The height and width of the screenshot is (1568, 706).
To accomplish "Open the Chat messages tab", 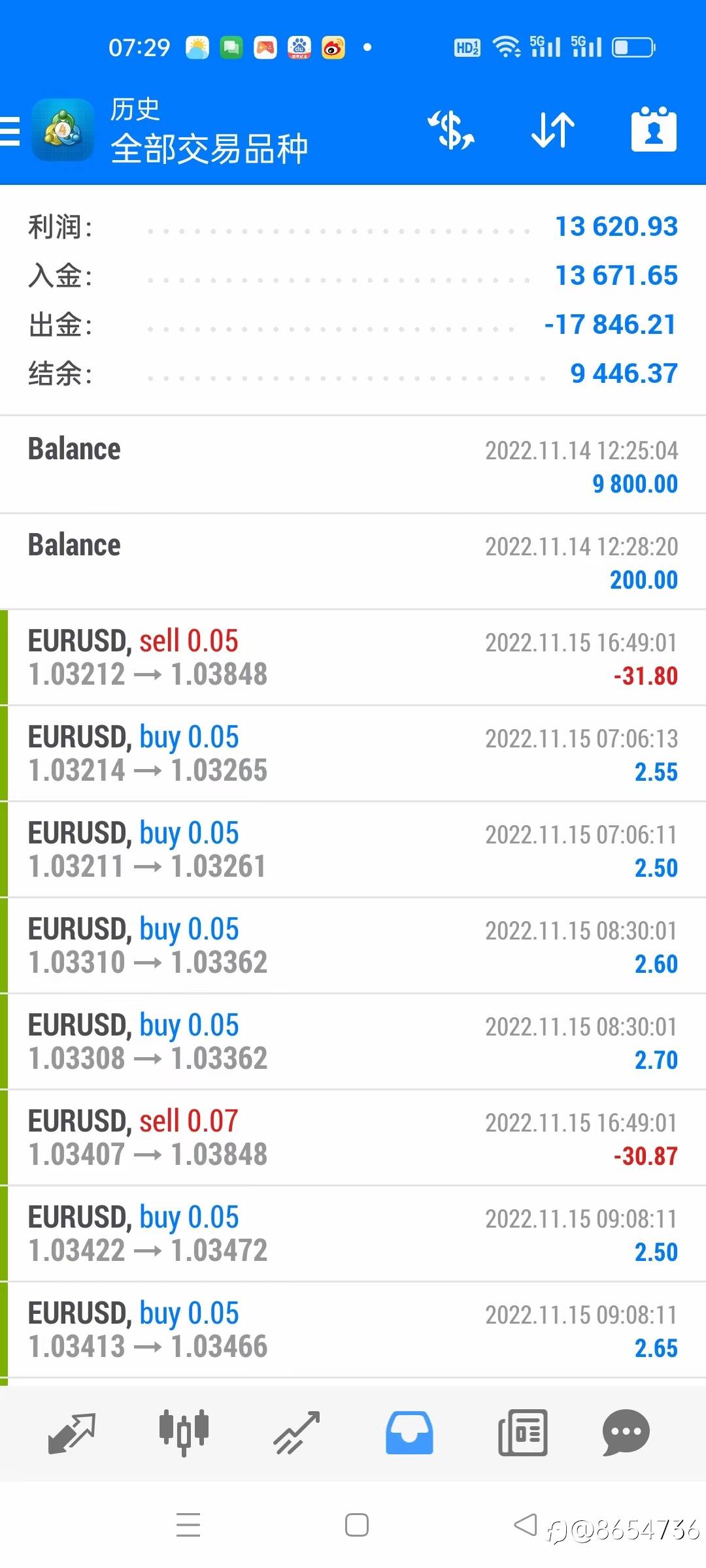I will (626, 1433).
